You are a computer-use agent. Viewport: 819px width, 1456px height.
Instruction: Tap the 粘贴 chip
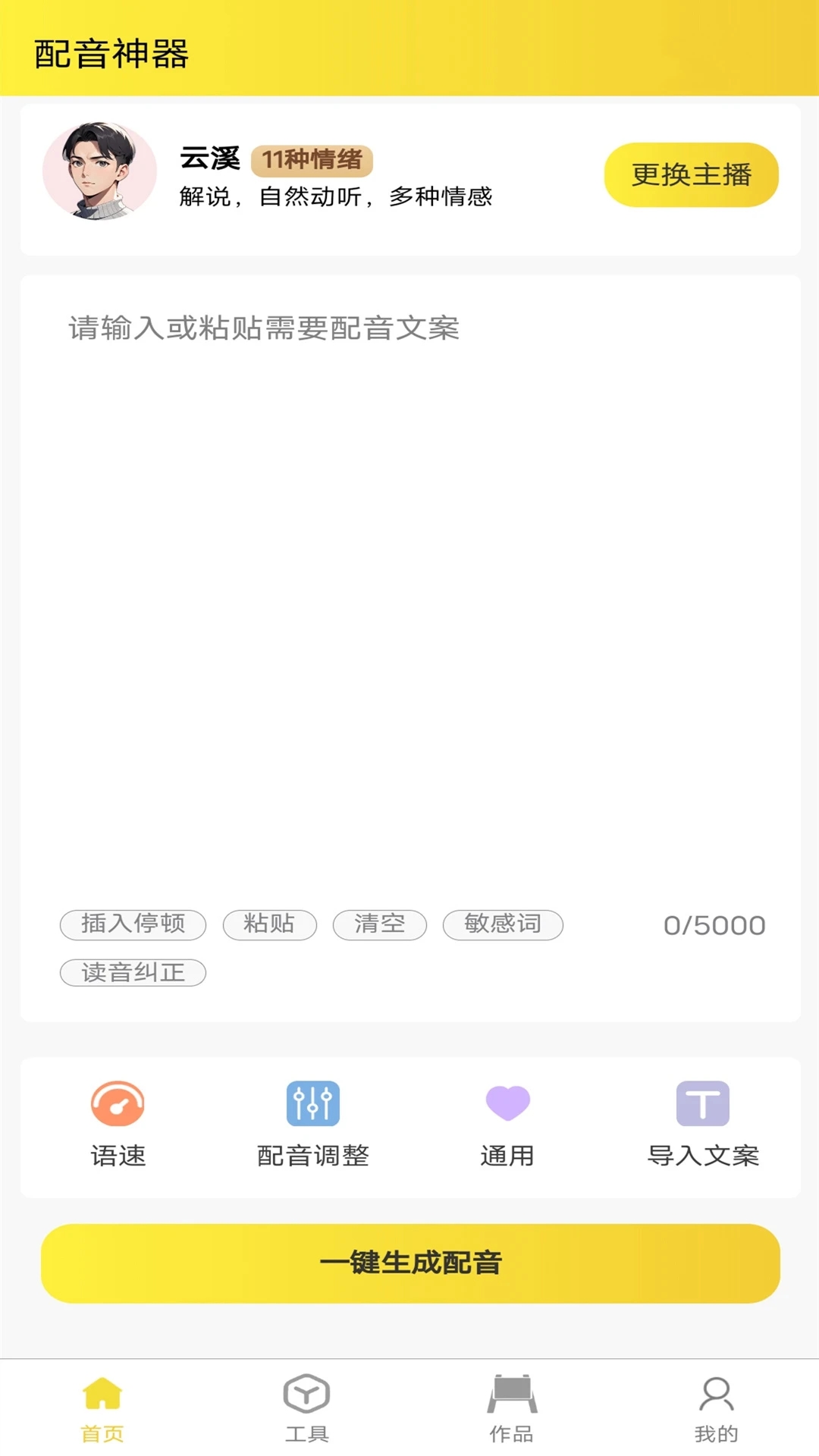[x=269, y=924]
